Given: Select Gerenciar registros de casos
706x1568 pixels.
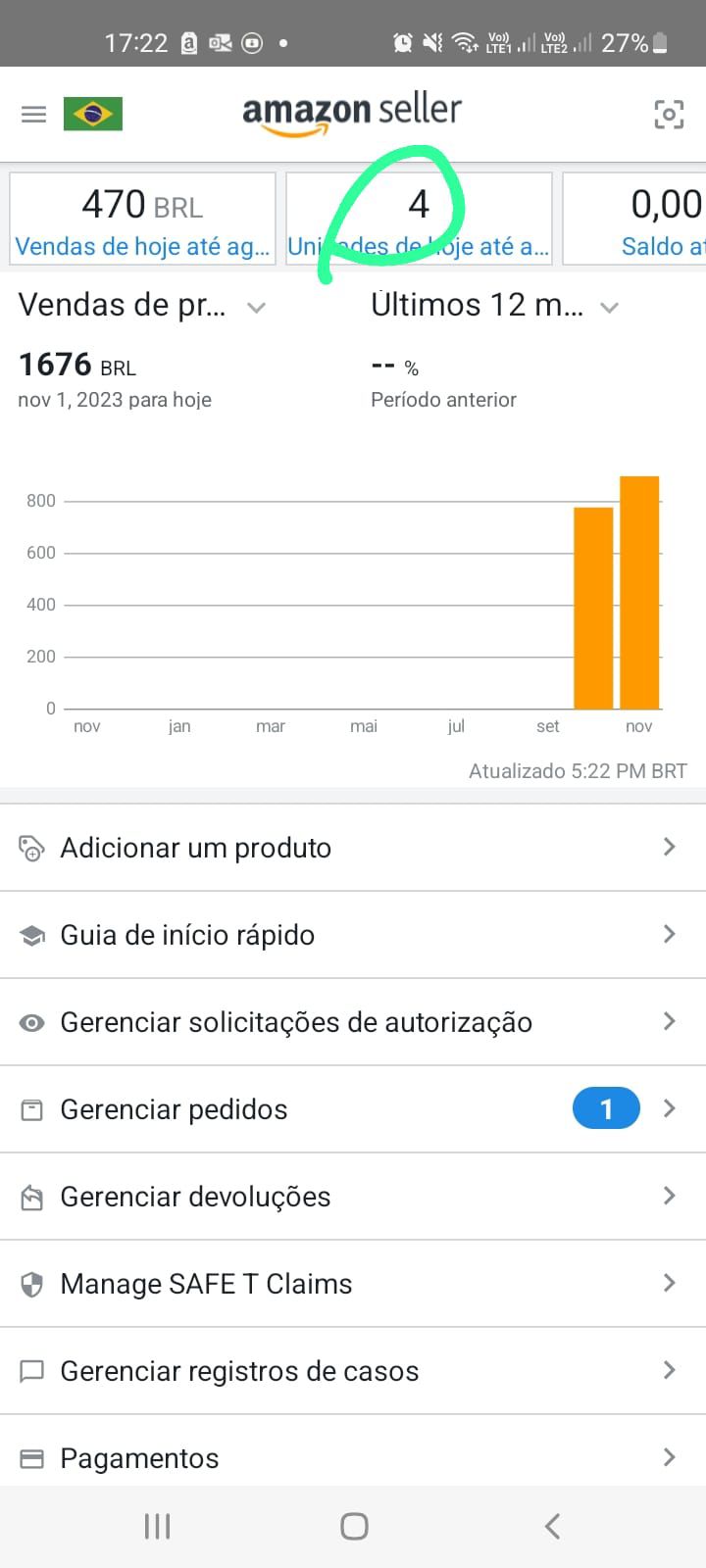Looking at the screenshot, I should coord(353,1371).
